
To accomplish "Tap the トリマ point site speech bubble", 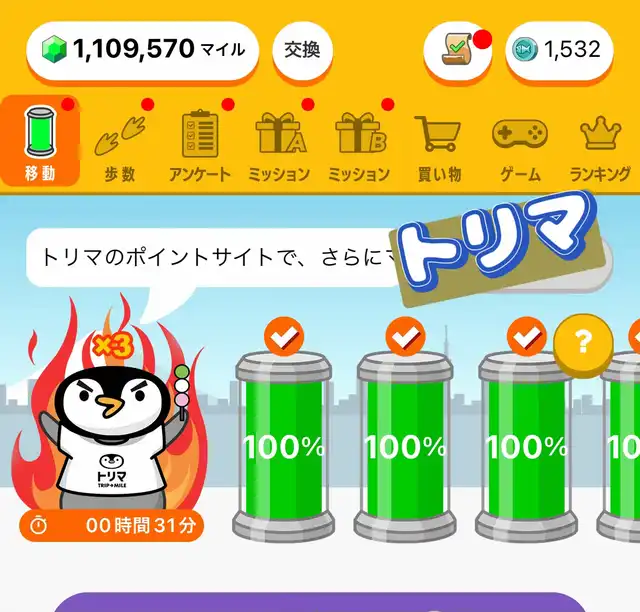I will (210, 257).
